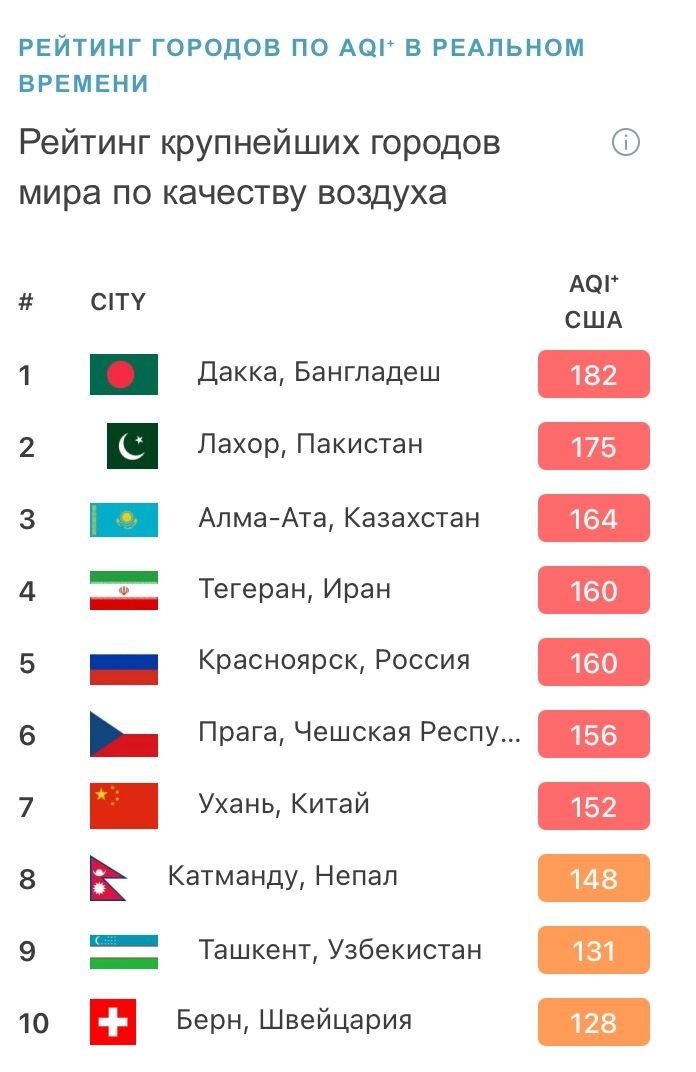
Task: Open the Тегеран, Иран entry
Action: [x=294, y=590]
